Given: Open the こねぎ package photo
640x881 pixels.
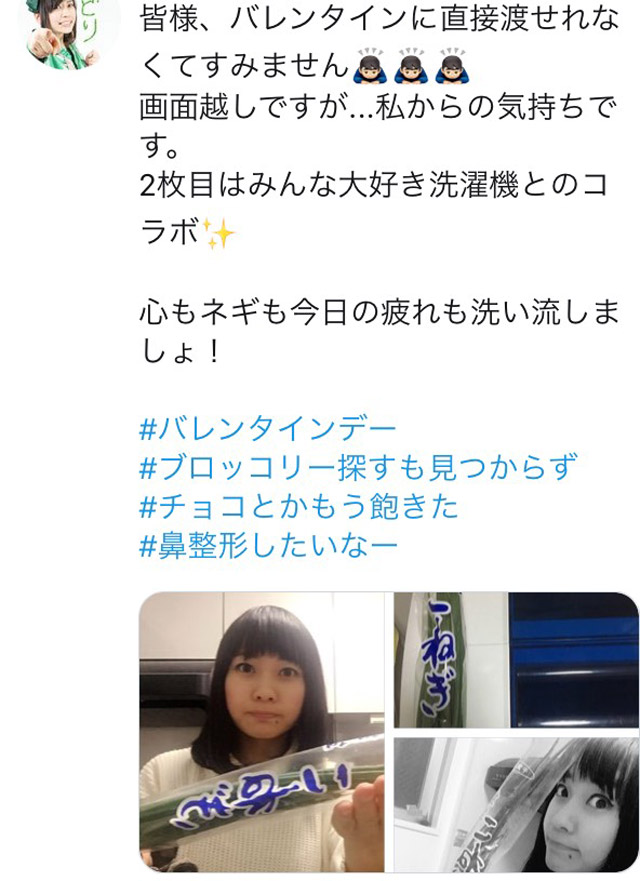Looking at the screenshot, I should click(515, 660).
